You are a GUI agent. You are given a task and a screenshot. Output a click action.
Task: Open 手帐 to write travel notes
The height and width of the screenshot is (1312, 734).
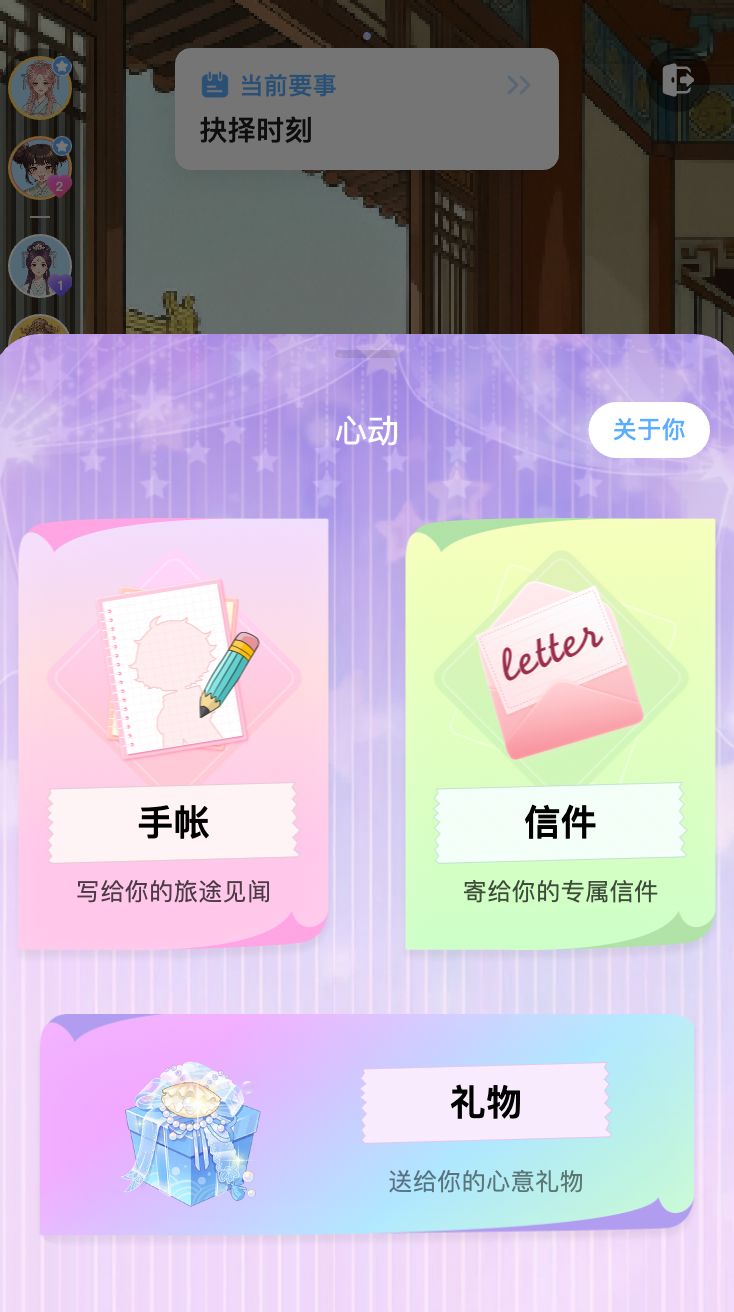(172, 822)
